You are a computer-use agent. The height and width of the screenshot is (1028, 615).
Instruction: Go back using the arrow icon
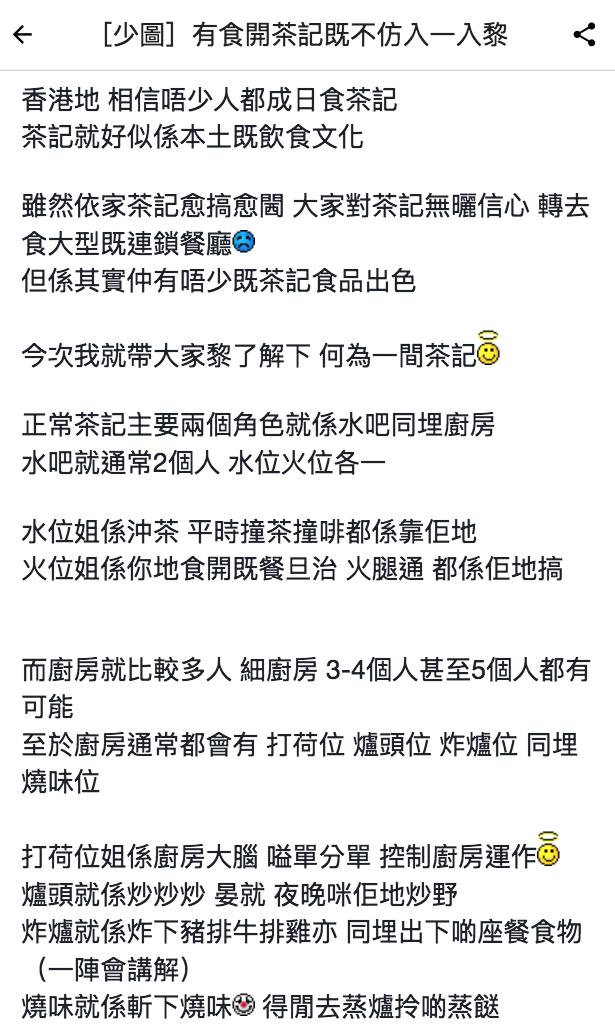22,35
